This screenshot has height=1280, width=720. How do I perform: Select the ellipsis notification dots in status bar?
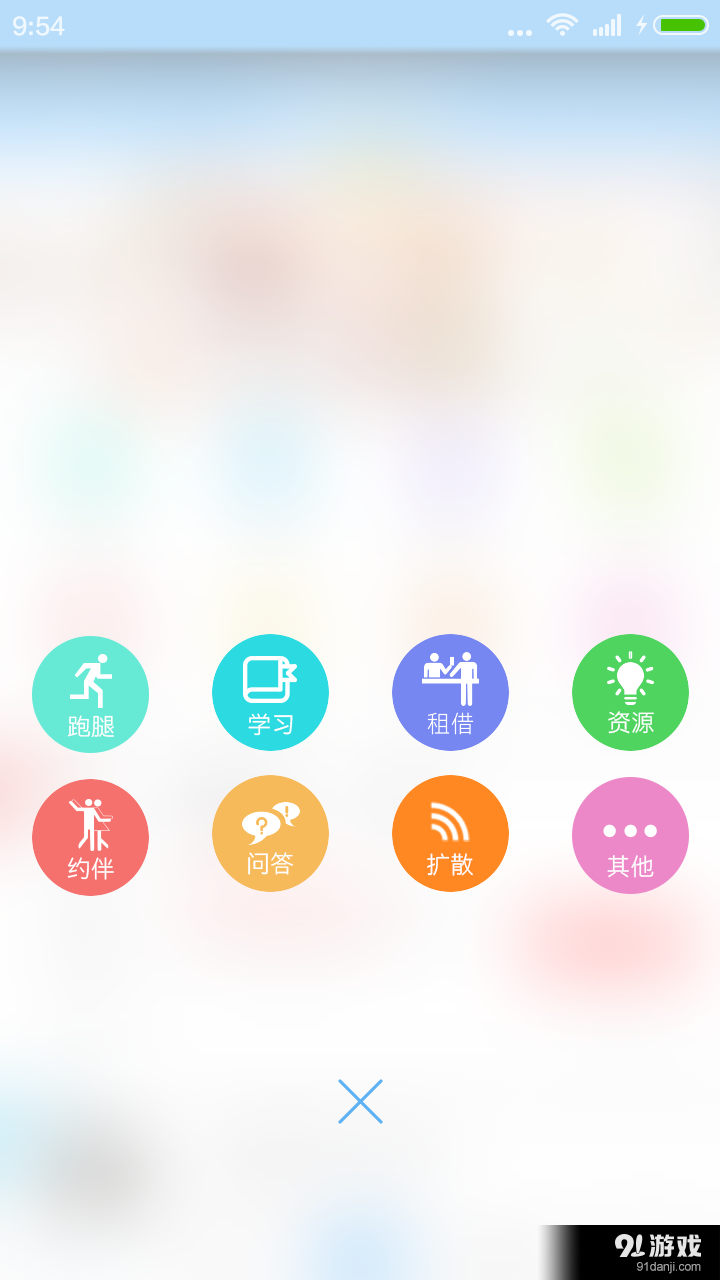point(519,30)
